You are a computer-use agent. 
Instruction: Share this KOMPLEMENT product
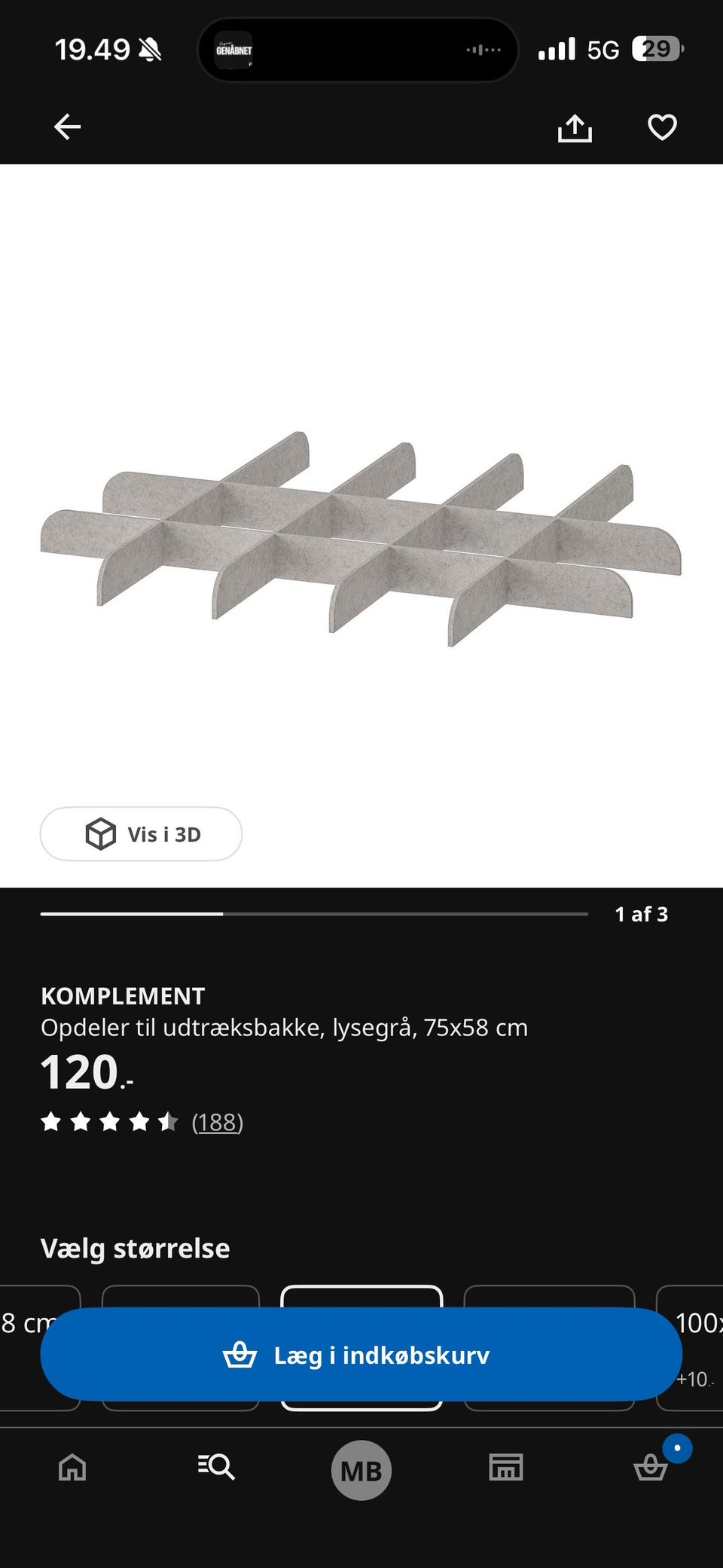[575, 127]
